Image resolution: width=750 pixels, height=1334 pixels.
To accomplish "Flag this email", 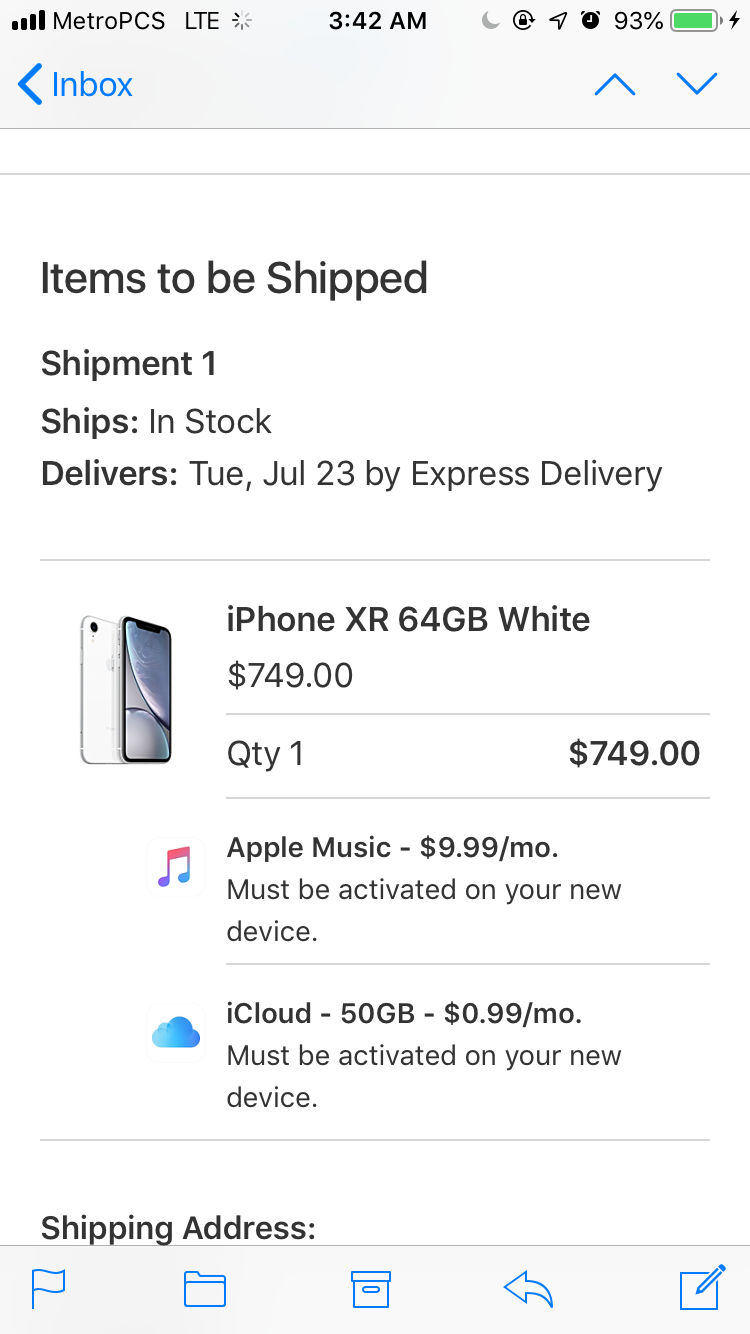I will [x=48, y=1288].
